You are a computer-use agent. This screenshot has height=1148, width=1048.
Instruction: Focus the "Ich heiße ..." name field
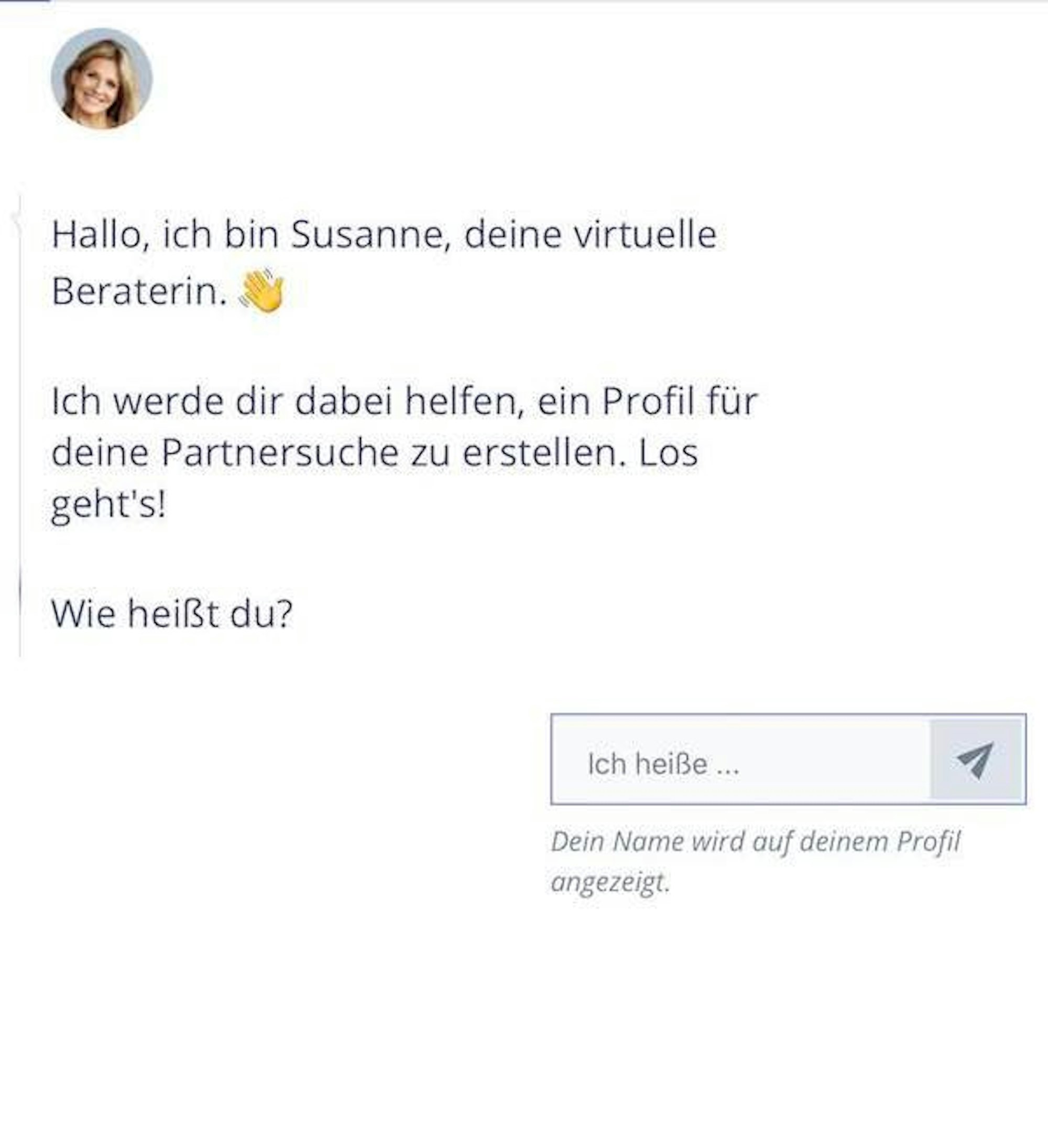click(x=740, y=764)
